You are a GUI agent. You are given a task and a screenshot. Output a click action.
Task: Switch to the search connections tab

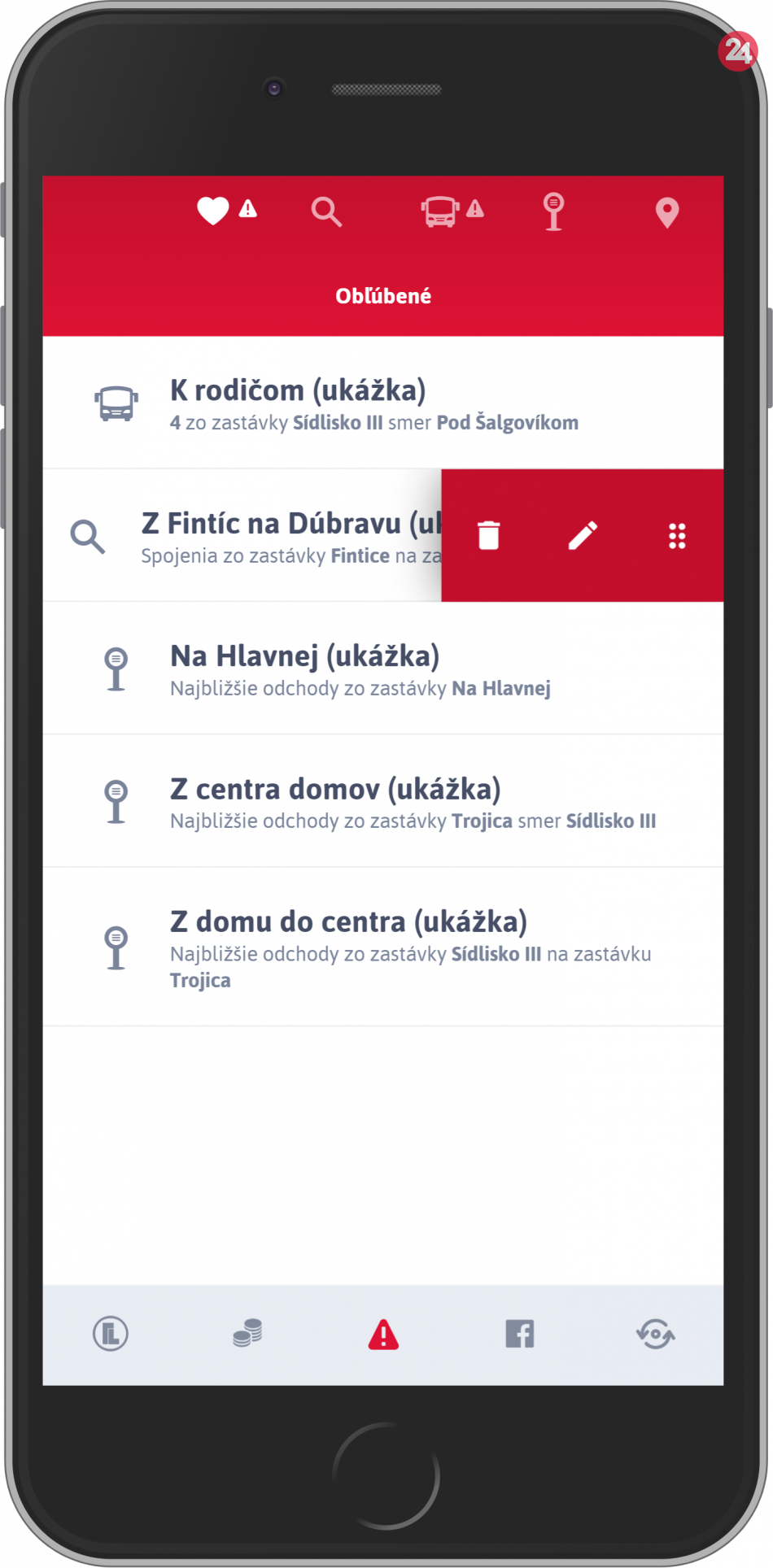[326, 211]
